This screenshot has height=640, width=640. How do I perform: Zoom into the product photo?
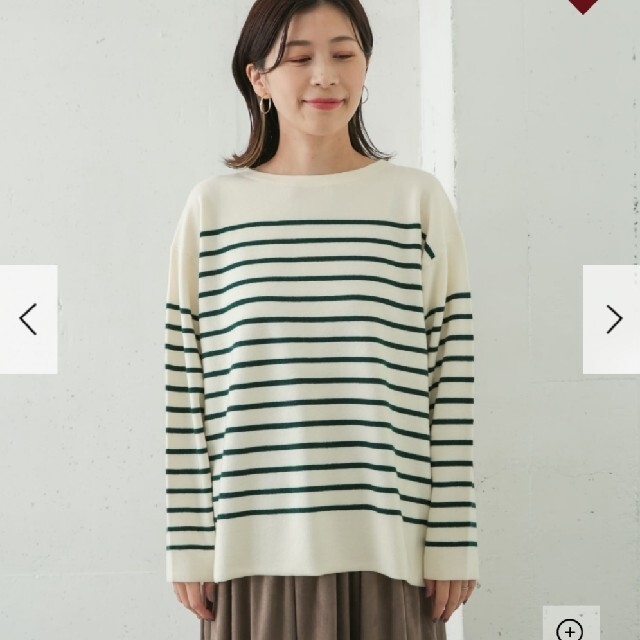coord(571,628)
